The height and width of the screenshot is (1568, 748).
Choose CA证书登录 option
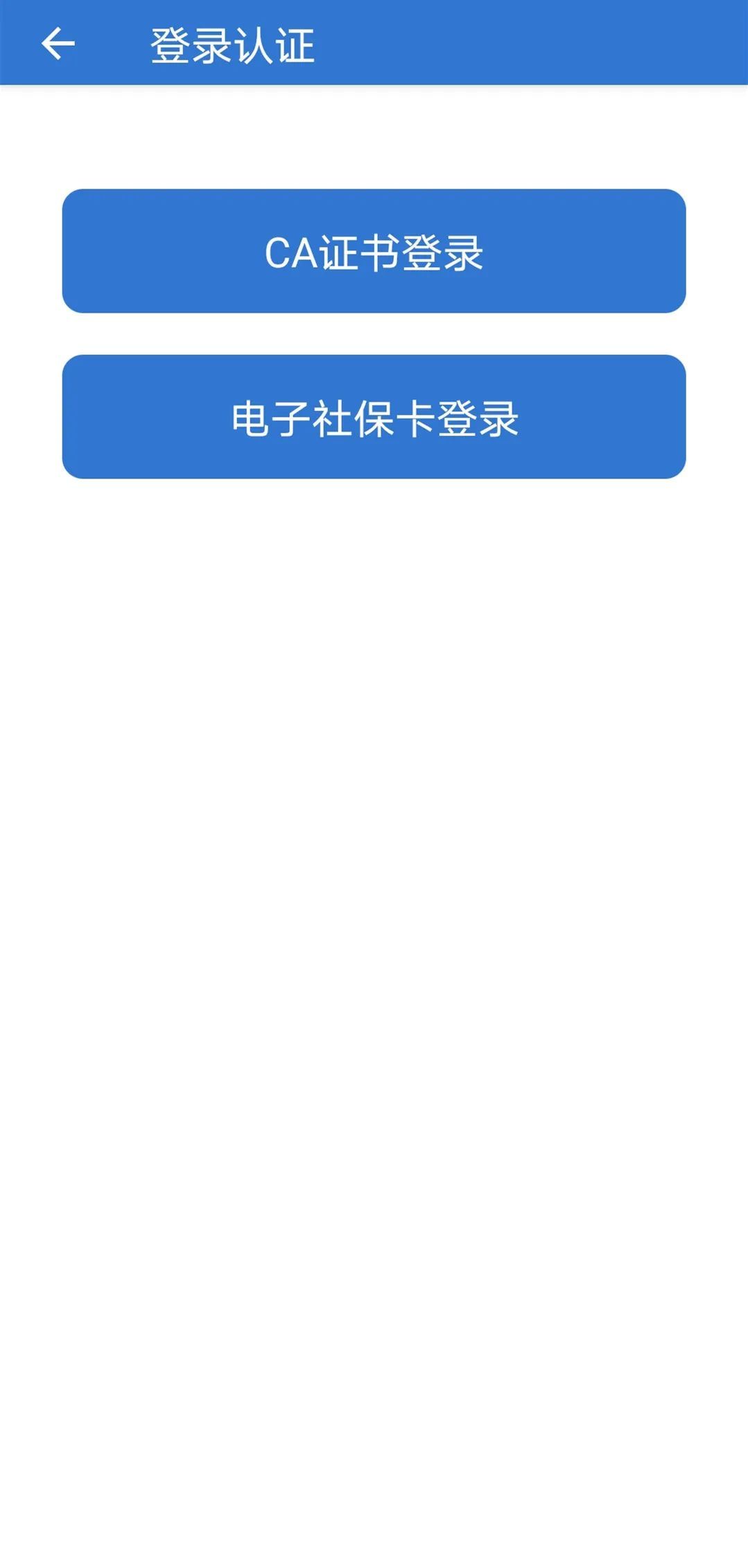pos(374,251)
